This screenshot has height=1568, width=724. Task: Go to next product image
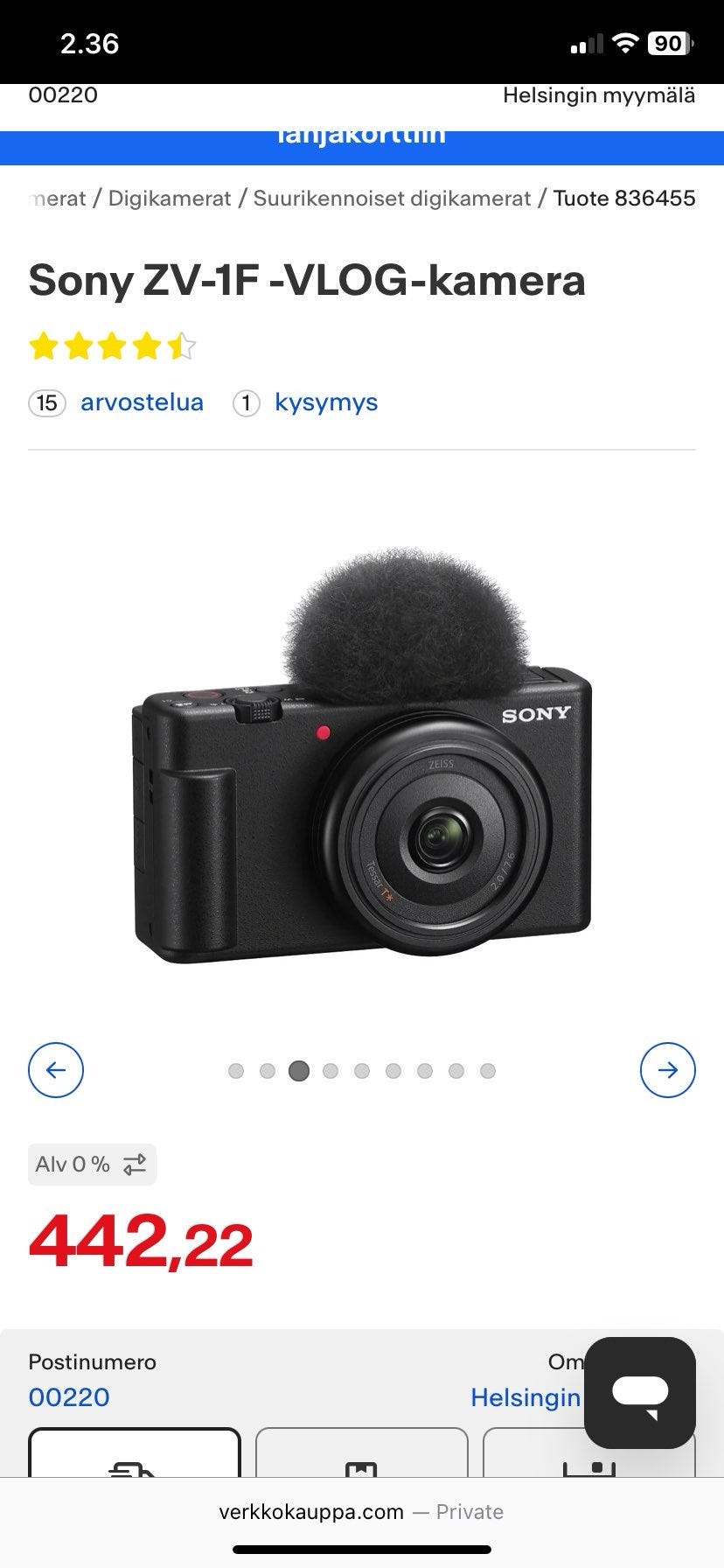click(x=667, y=1069)
